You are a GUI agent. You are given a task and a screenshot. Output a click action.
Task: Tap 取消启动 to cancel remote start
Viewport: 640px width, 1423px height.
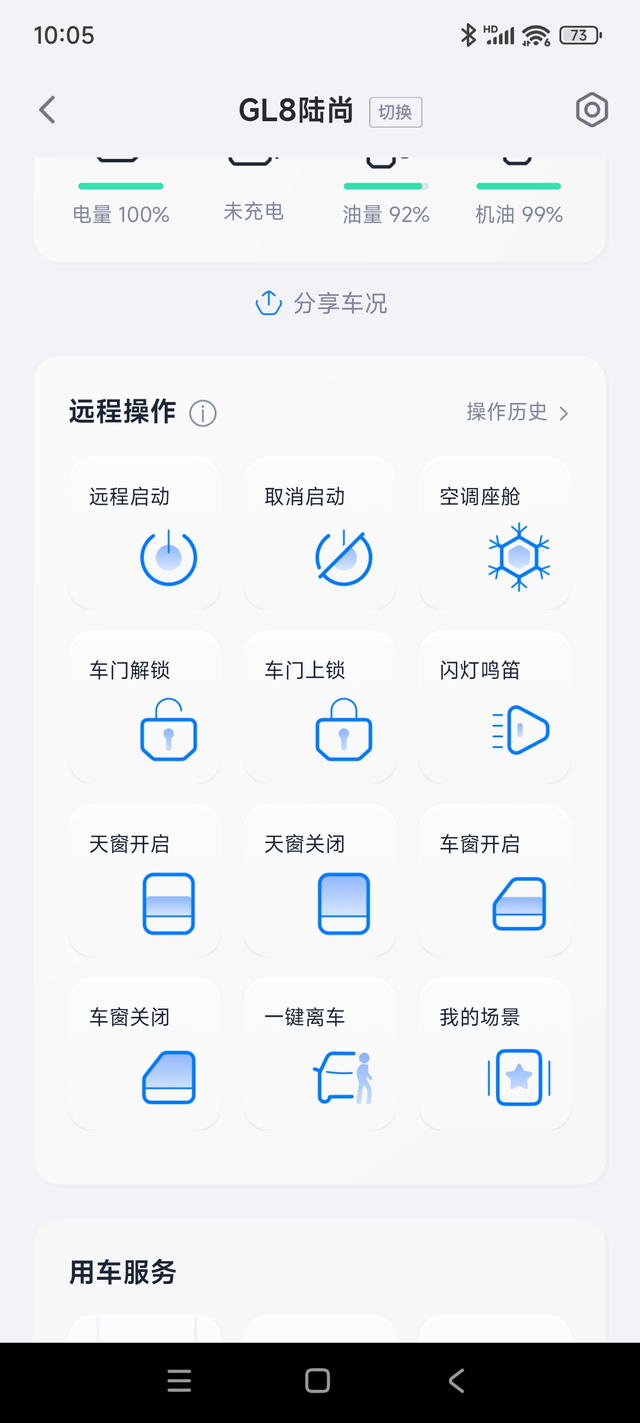click(320, 533)
